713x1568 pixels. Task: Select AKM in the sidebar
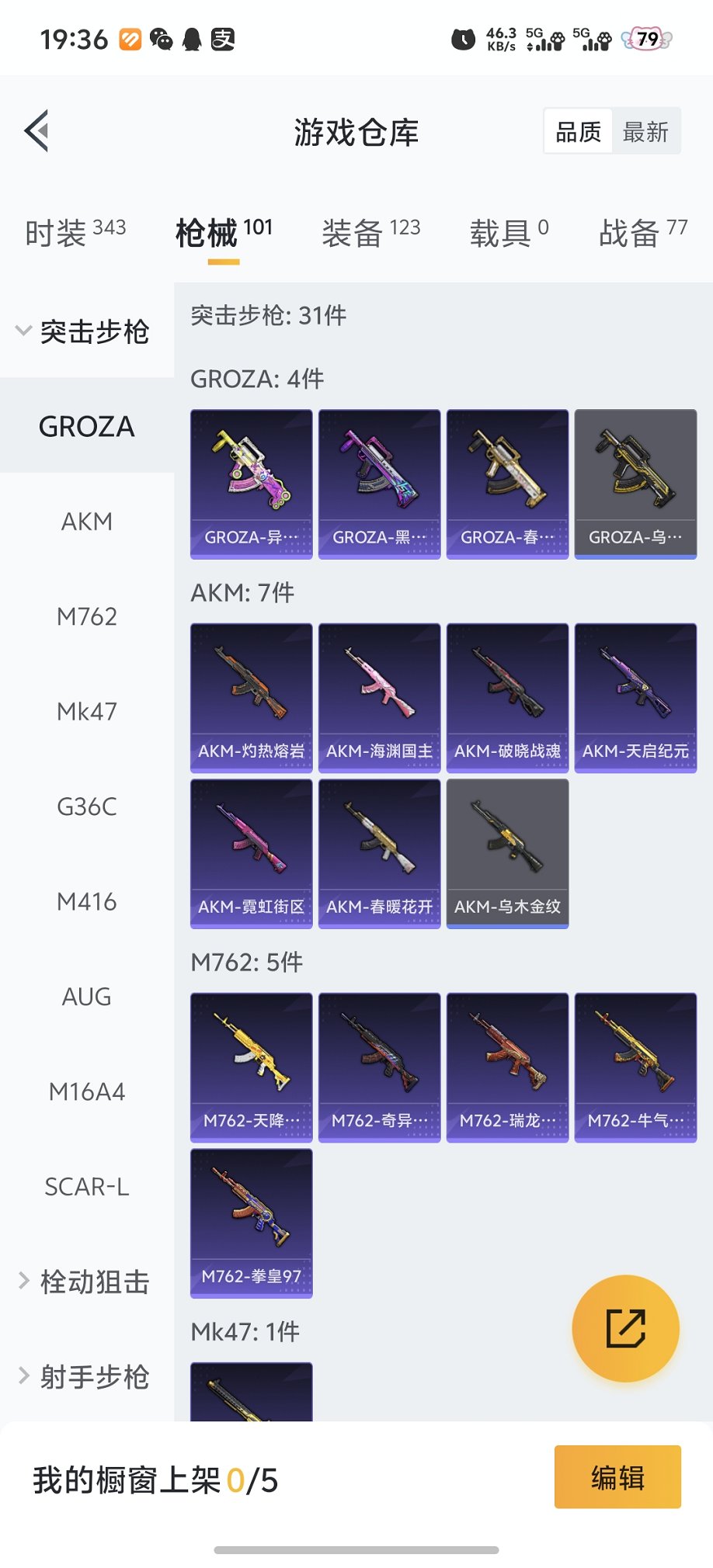pos(86,521)
